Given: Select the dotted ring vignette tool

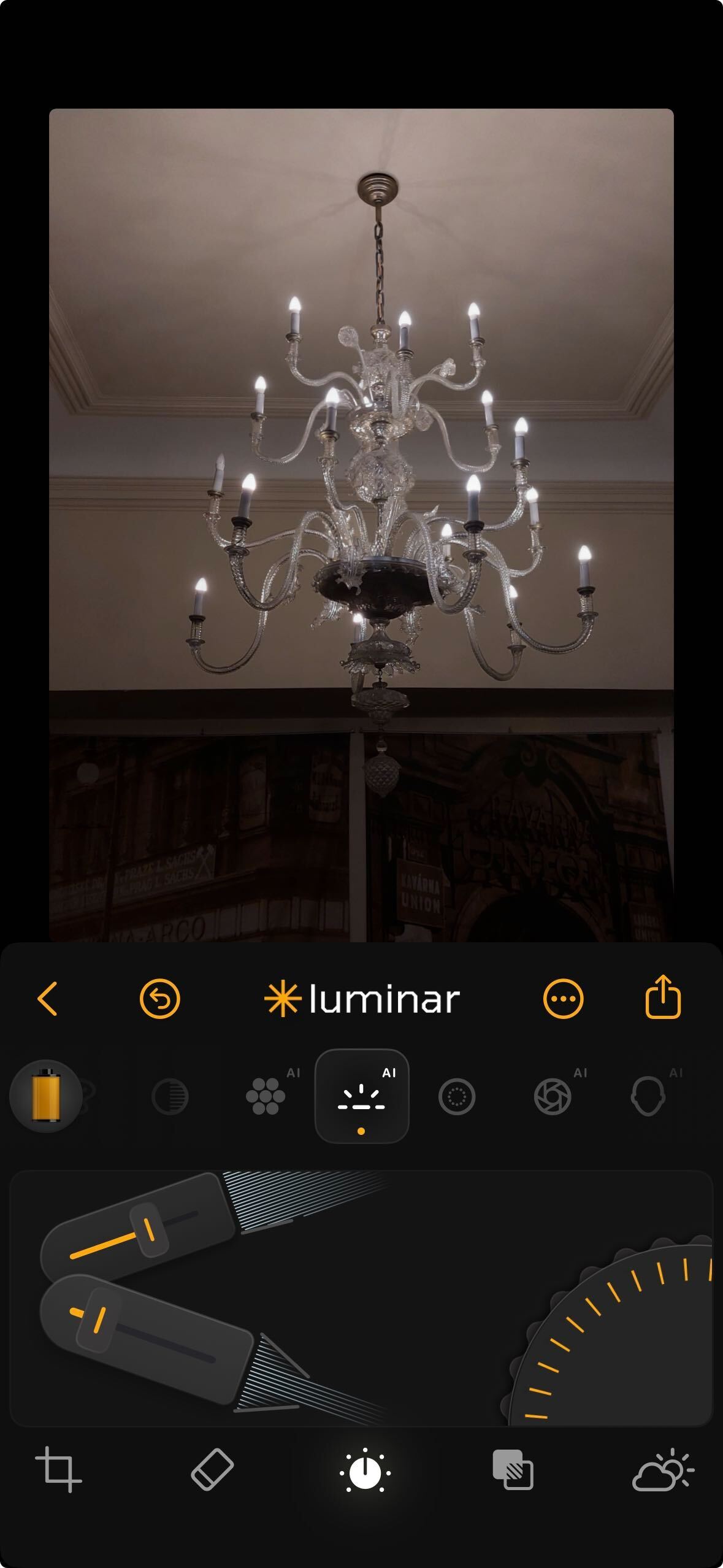Looking at the screenshot, I should click(457, 1096).
